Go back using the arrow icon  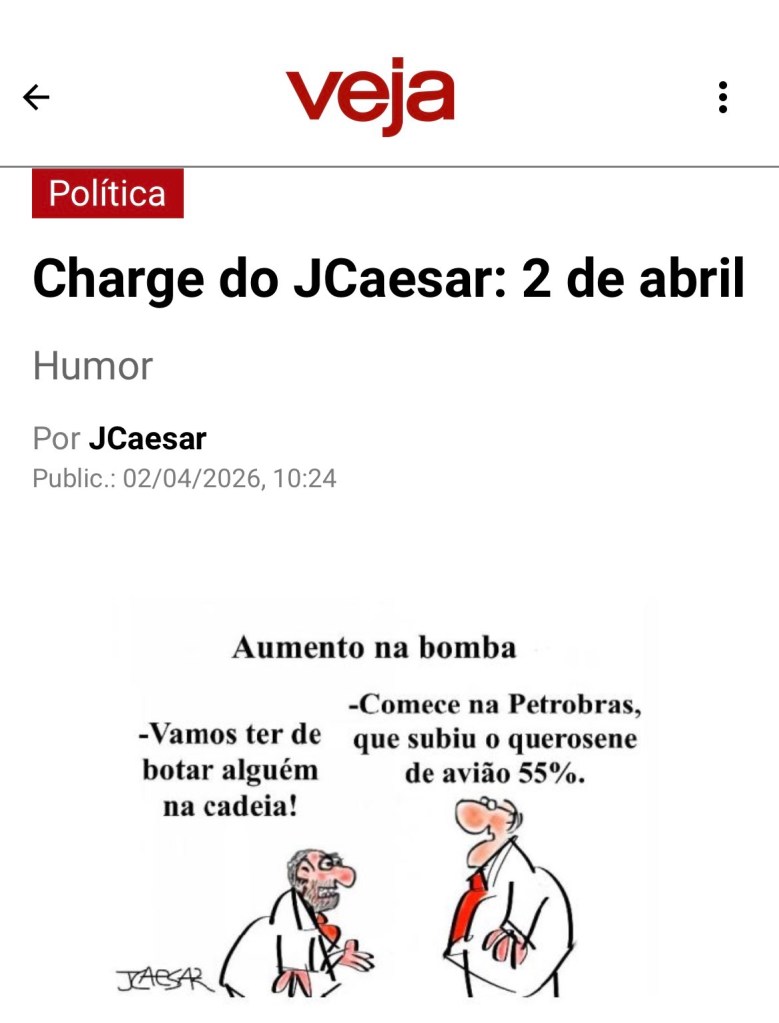(36, 97)
